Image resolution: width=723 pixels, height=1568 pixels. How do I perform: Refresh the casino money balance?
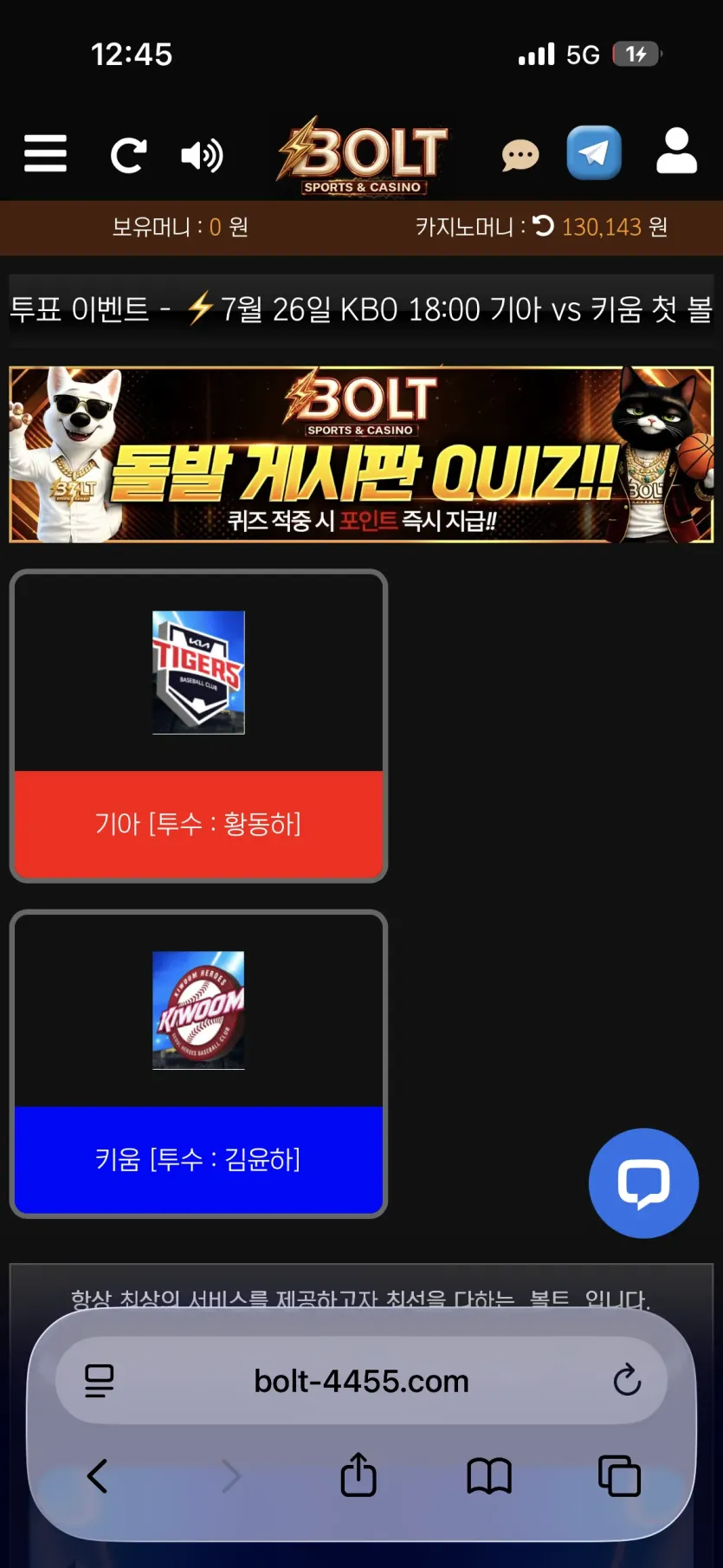543,226
